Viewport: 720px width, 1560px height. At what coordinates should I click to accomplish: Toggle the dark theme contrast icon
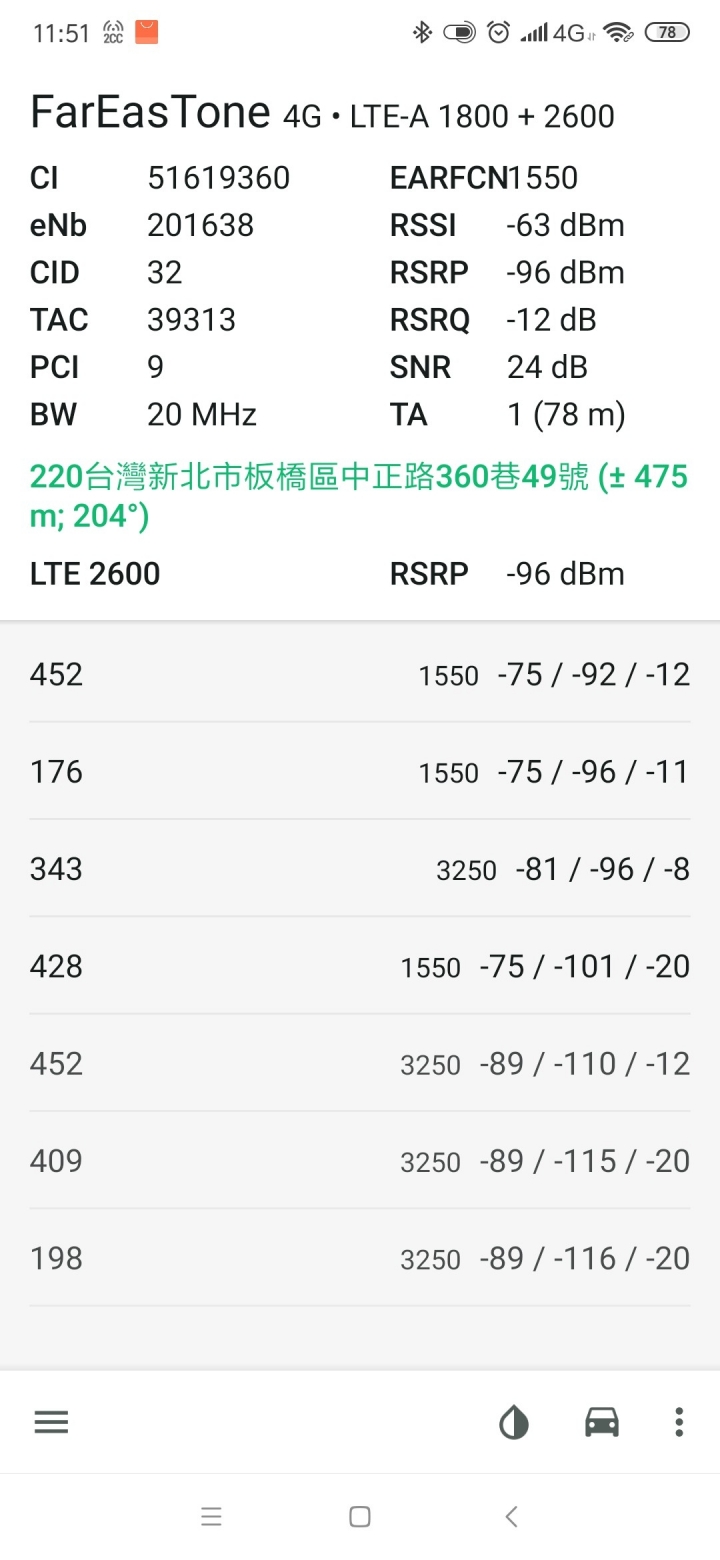514,1422
